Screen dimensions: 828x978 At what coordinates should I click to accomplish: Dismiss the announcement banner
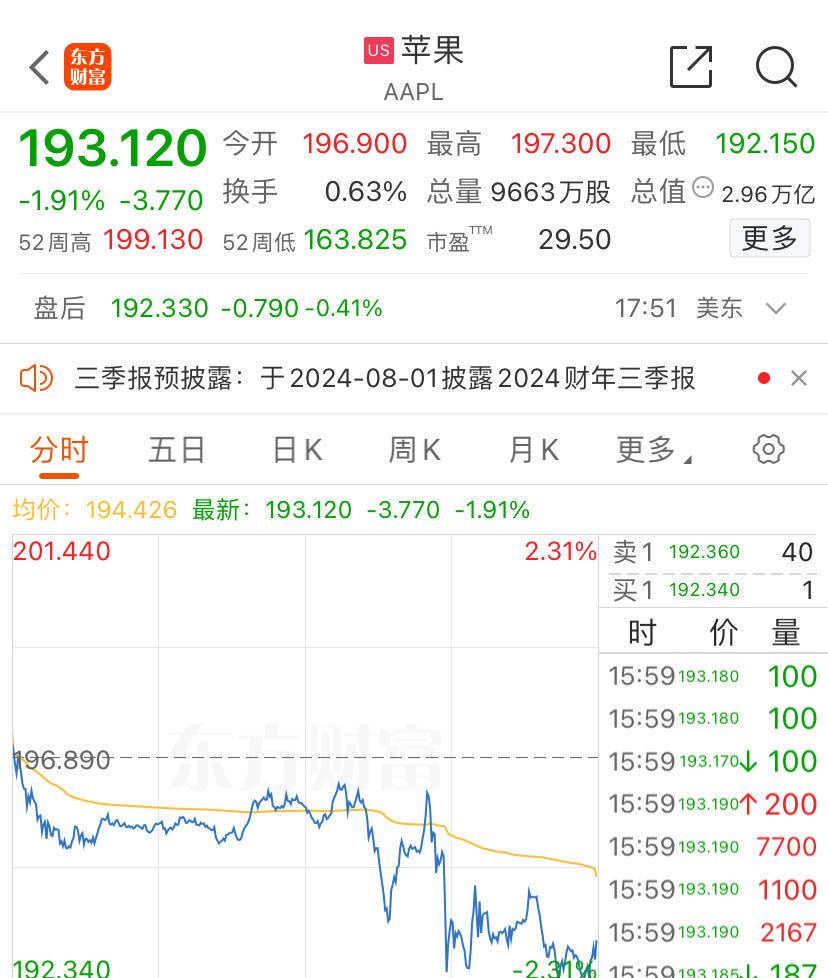pyautogui.click(x=798, y=378)
